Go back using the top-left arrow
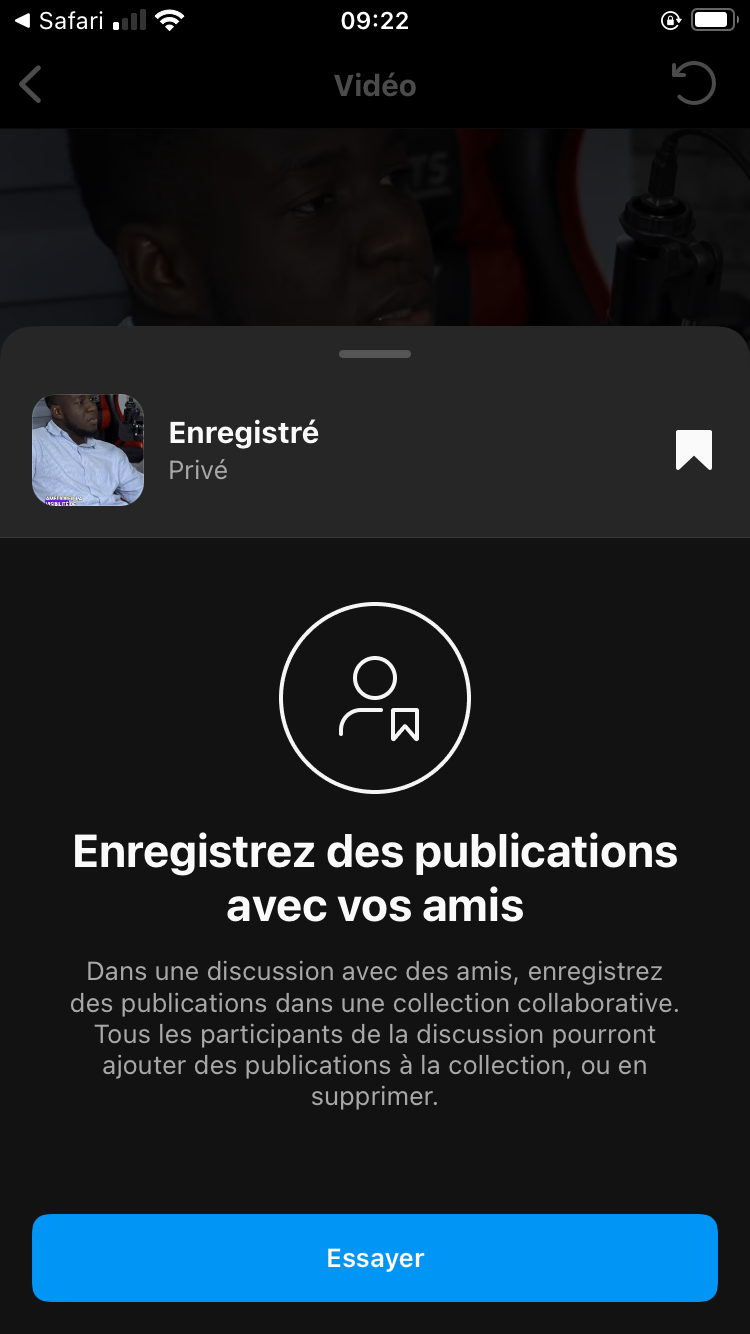Image resolution: width=750 pixels, height=1334 pixels. [31, 85]
